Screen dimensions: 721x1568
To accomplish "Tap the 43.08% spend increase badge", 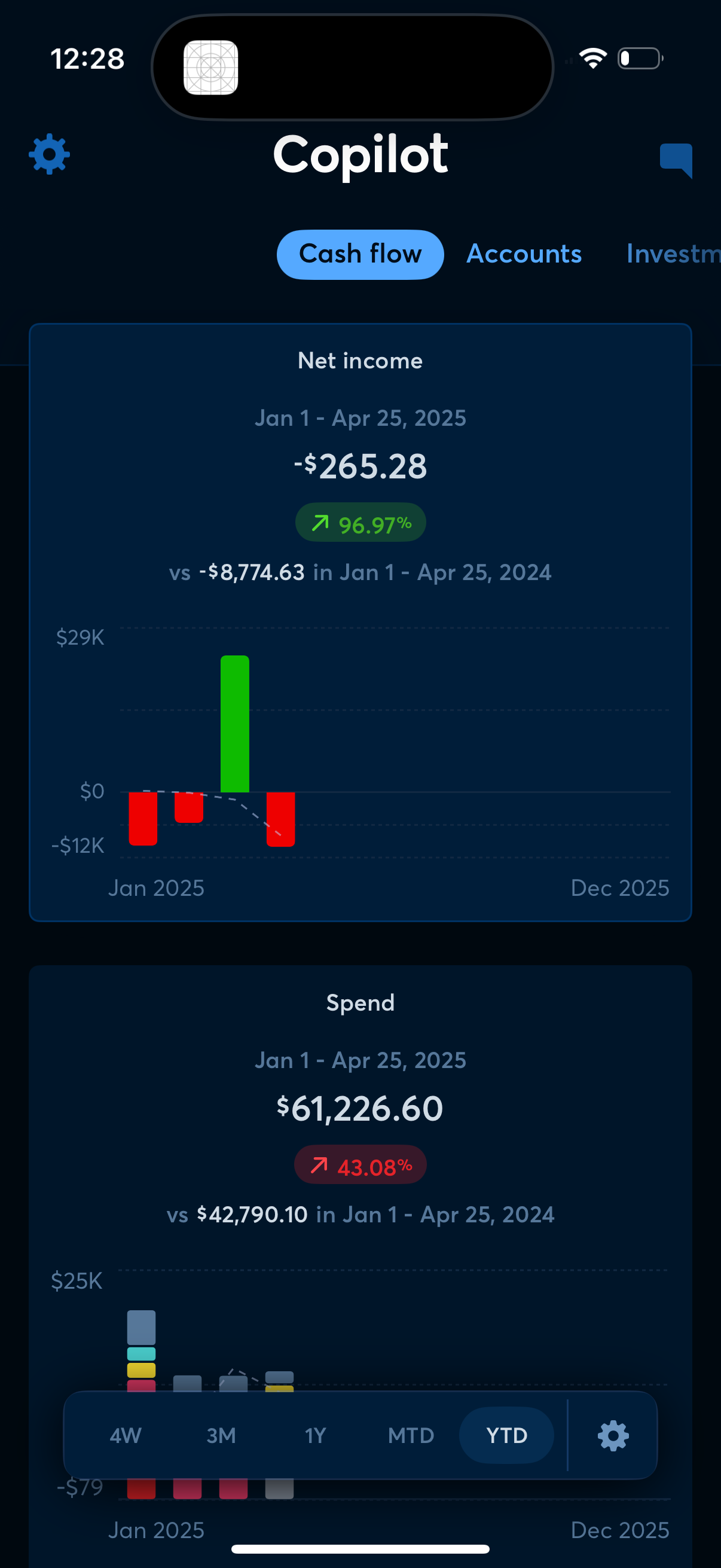I will (x=360, y=1164).
